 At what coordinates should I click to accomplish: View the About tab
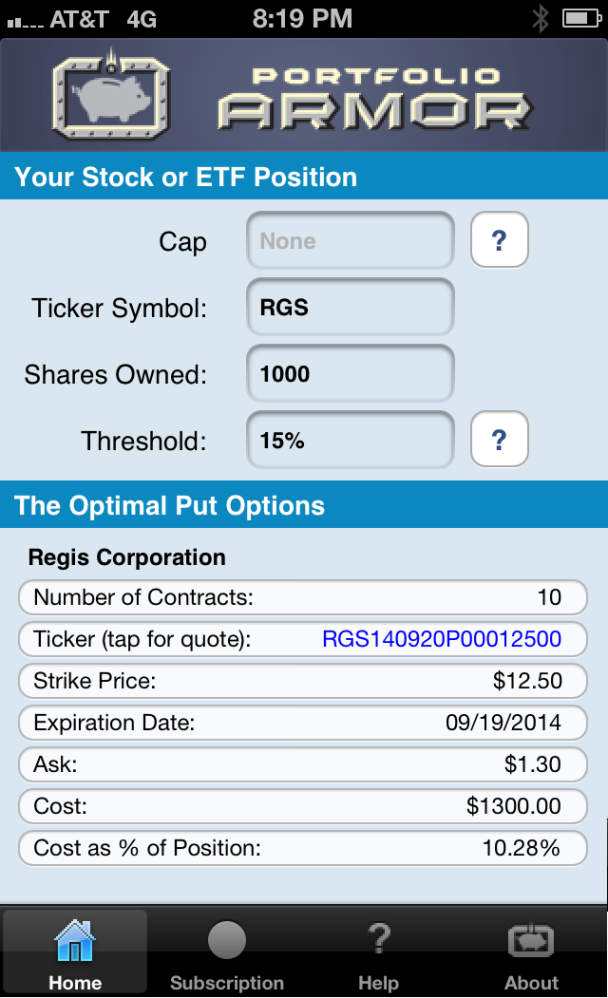pos(531,955)
